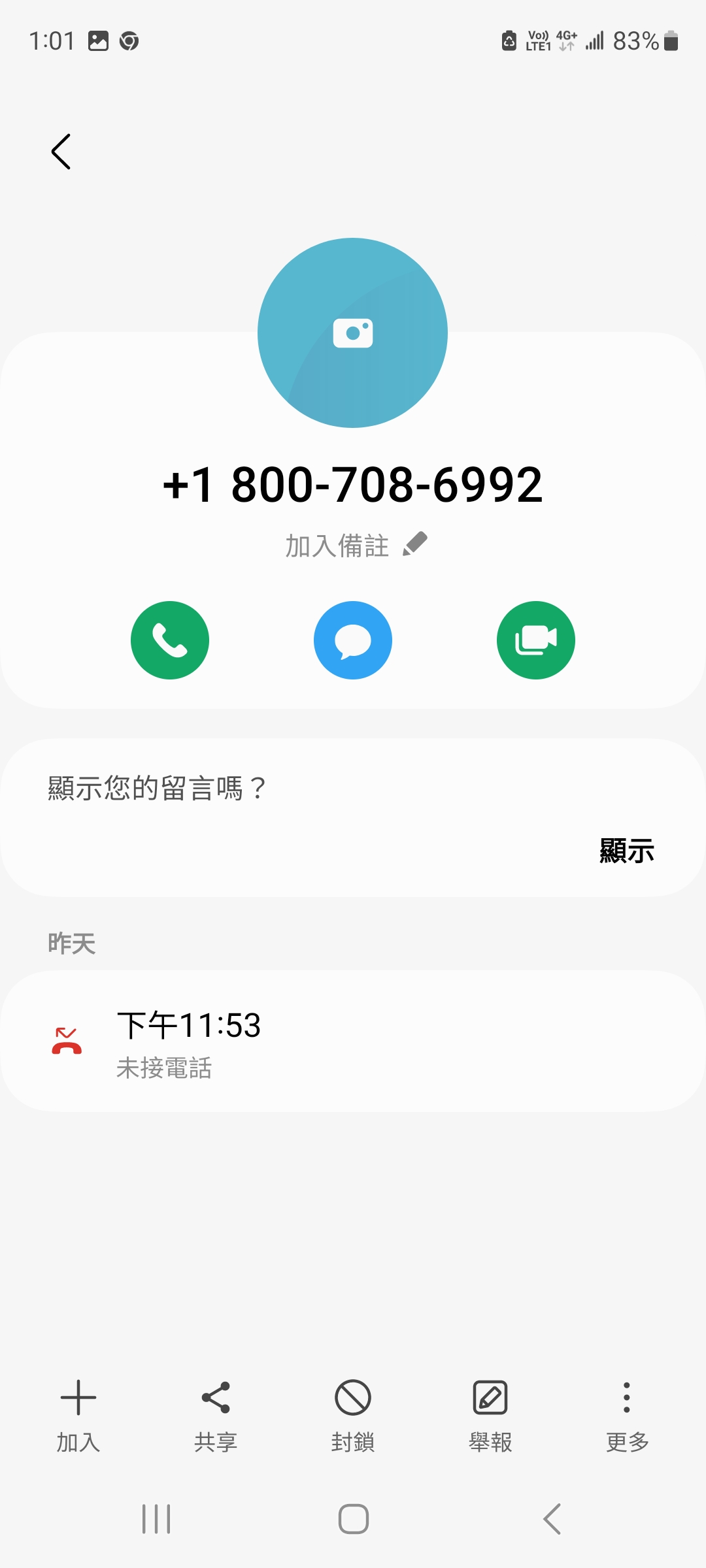
Task: Go to the home screen via the navigation bar
Action: tap(353, 1519)
